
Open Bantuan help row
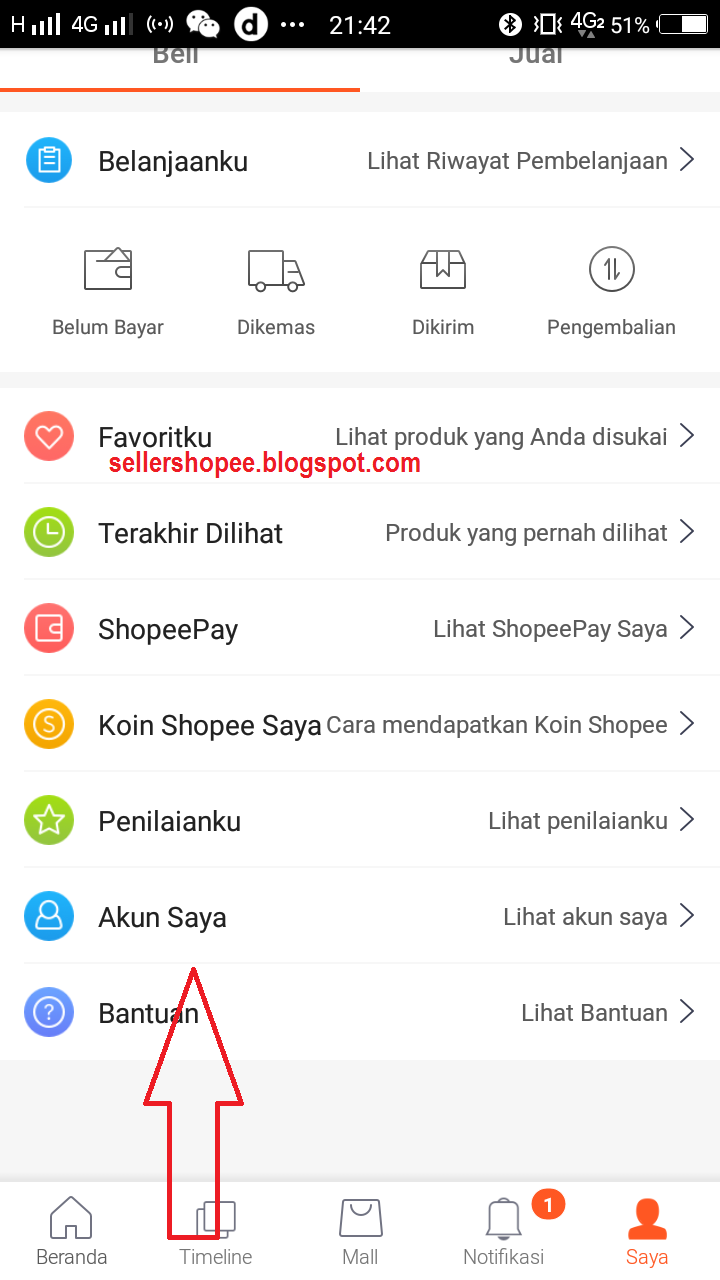[x=360, y=1013]
